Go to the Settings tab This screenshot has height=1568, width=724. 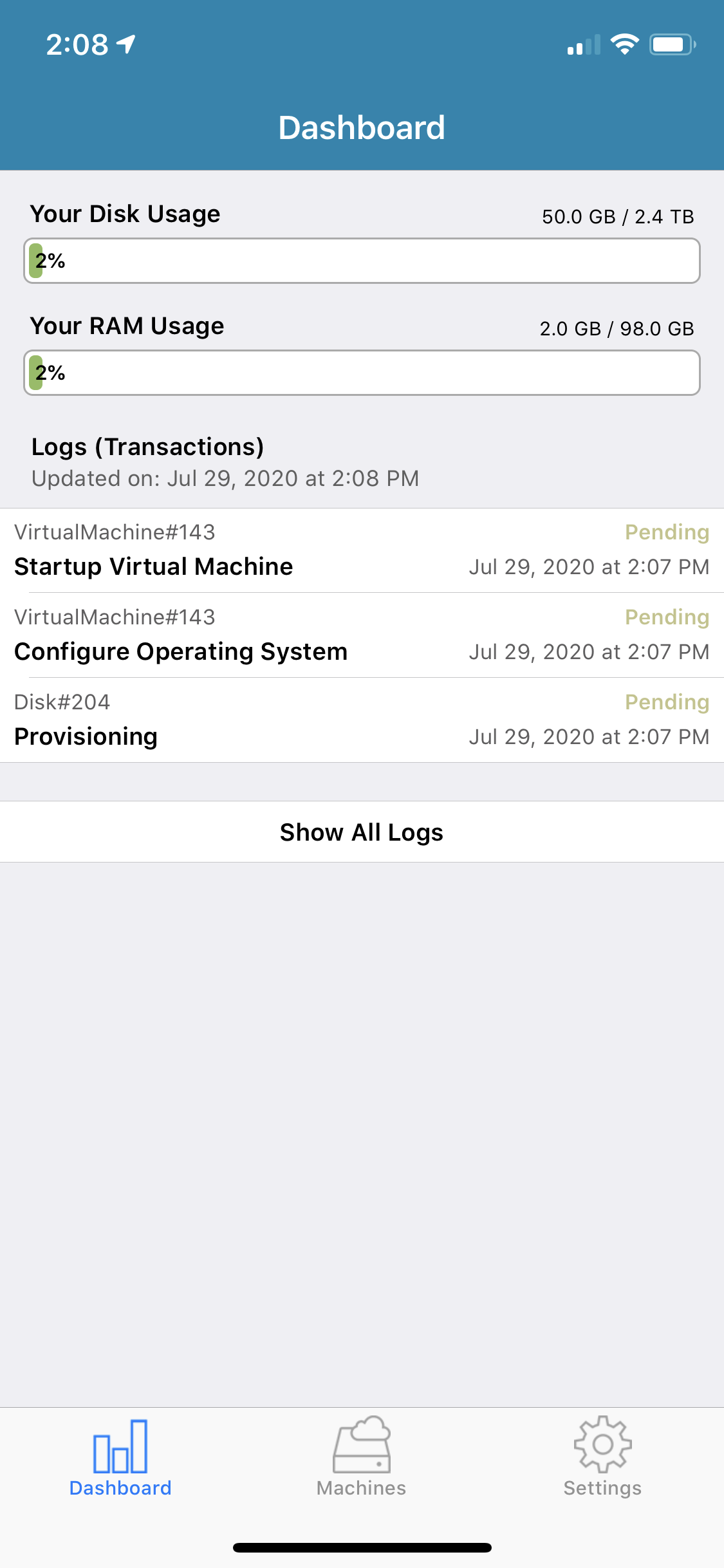pyautogui.click(x=602, y=1457)
